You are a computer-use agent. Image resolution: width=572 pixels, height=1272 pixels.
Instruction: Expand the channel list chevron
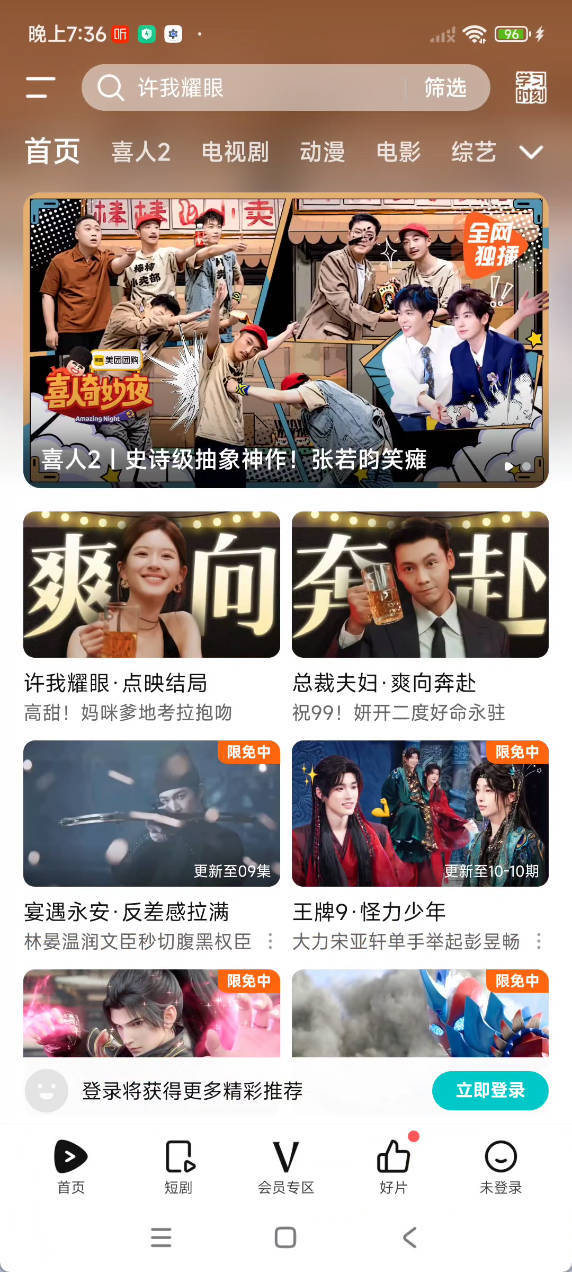pos(532,152)
